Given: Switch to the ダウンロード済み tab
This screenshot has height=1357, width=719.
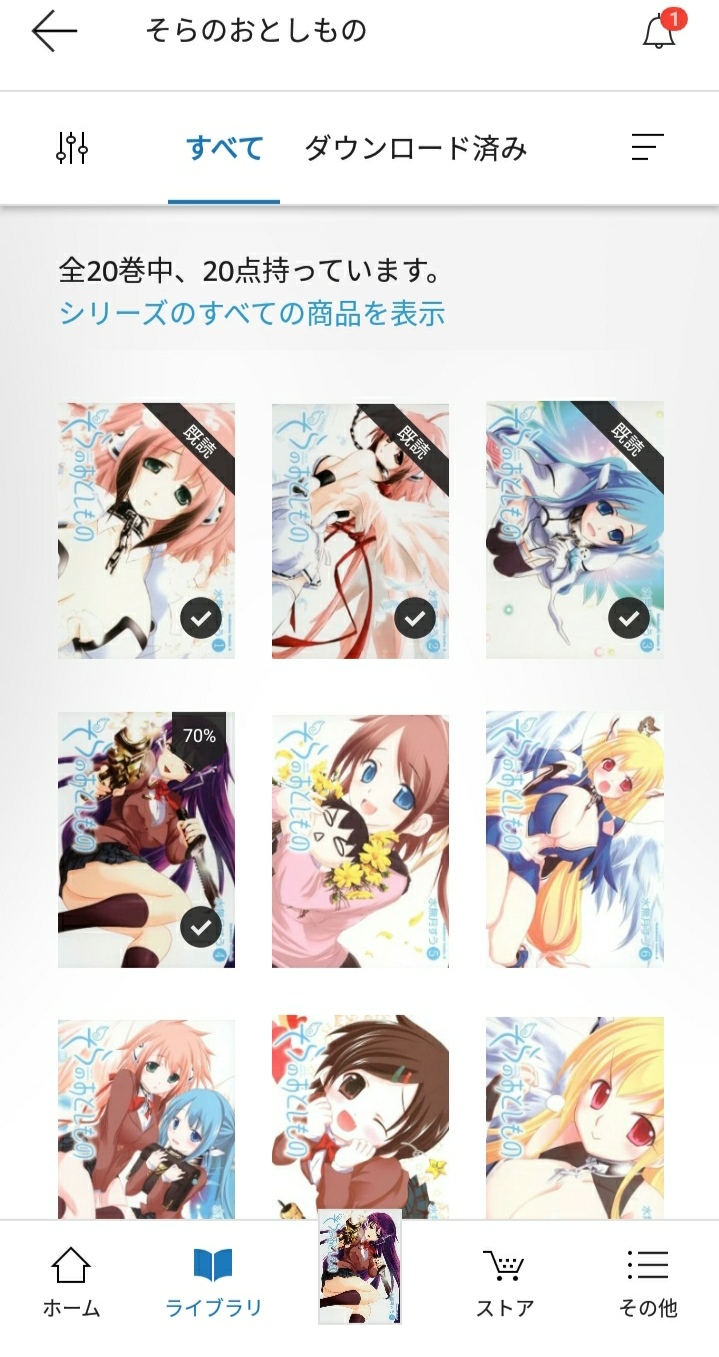Looking at the screenshot, I should coord(415,149).
